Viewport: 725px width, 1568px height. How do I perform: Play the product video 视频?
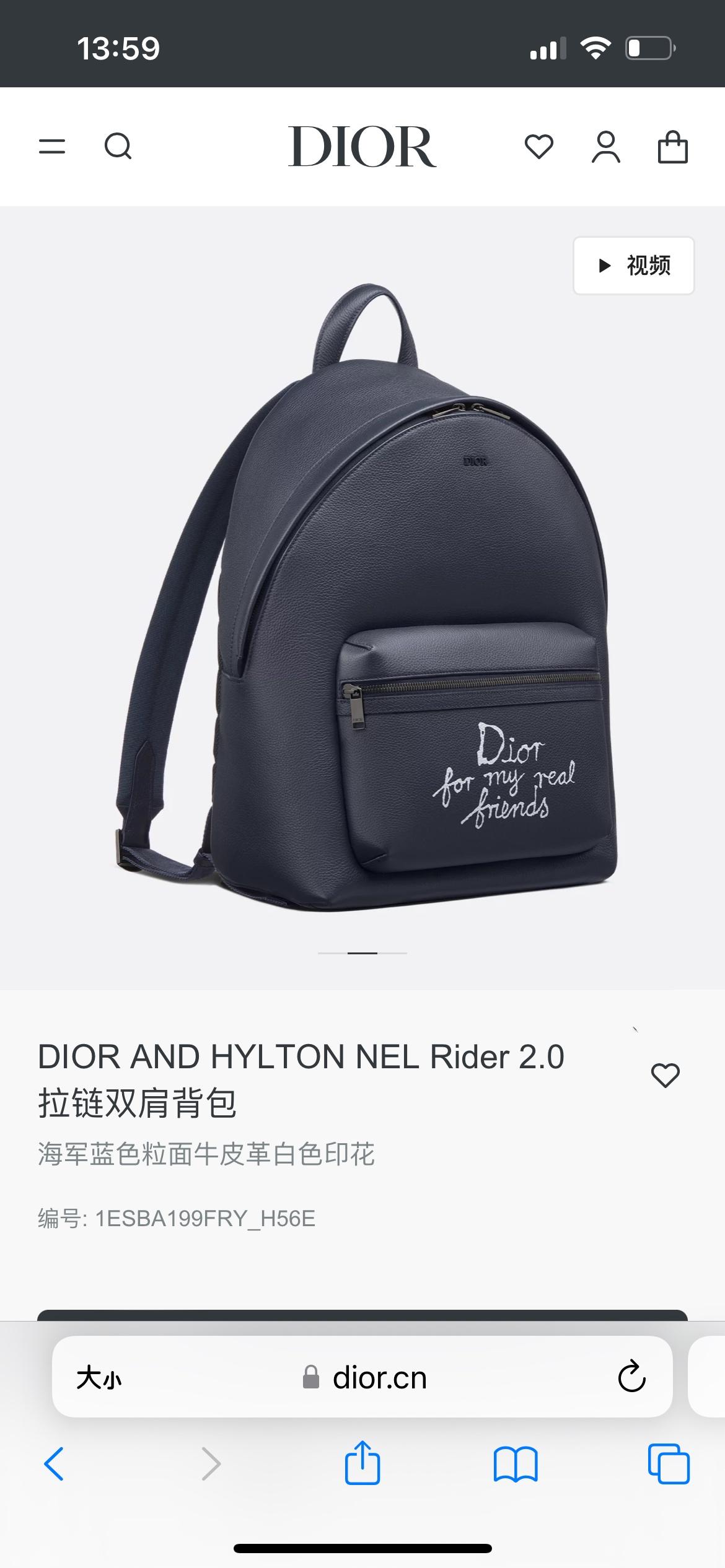coord(633,266)
